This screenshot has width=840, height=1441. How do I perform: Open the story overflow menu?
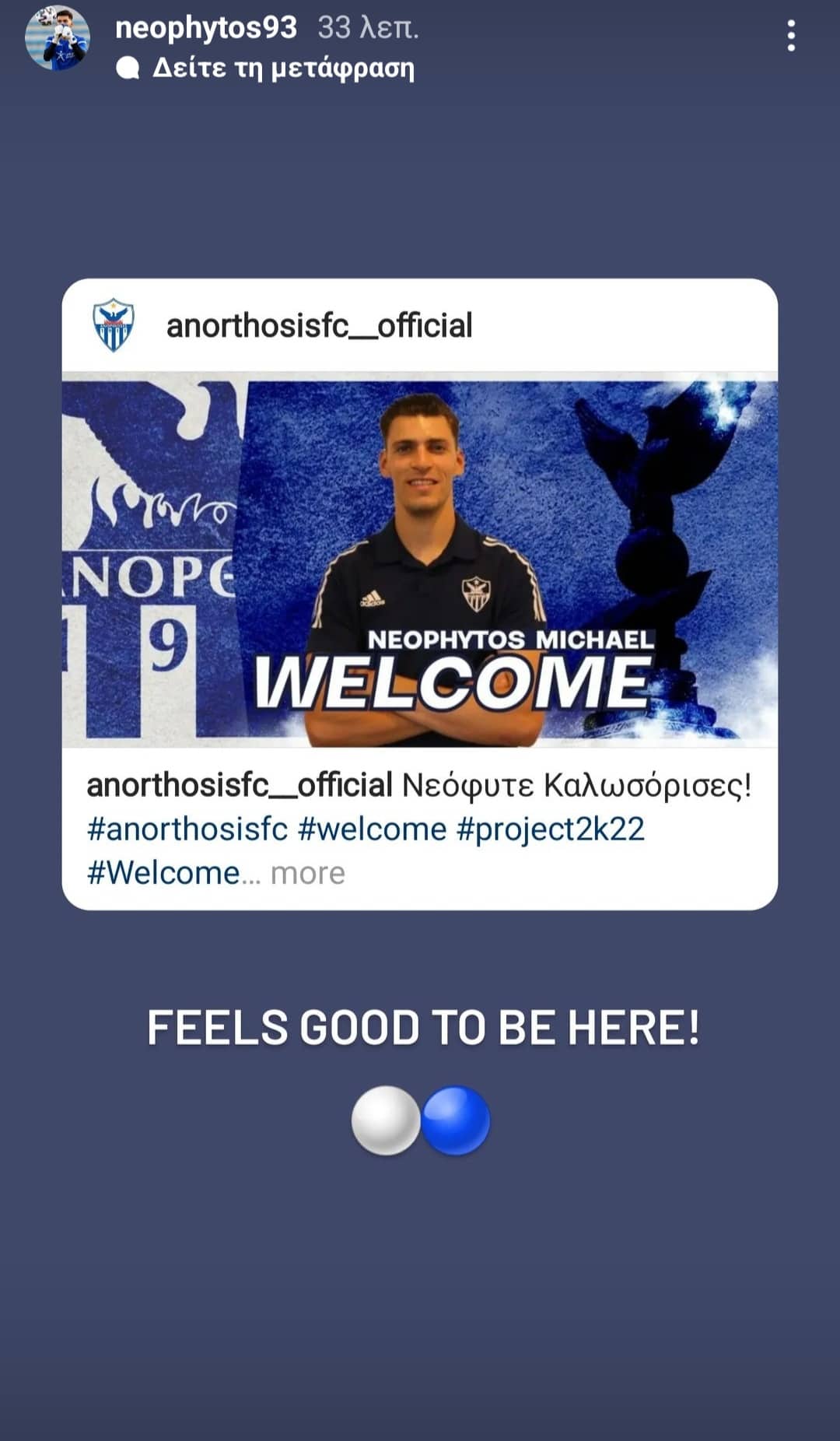[x=791, y=37]
